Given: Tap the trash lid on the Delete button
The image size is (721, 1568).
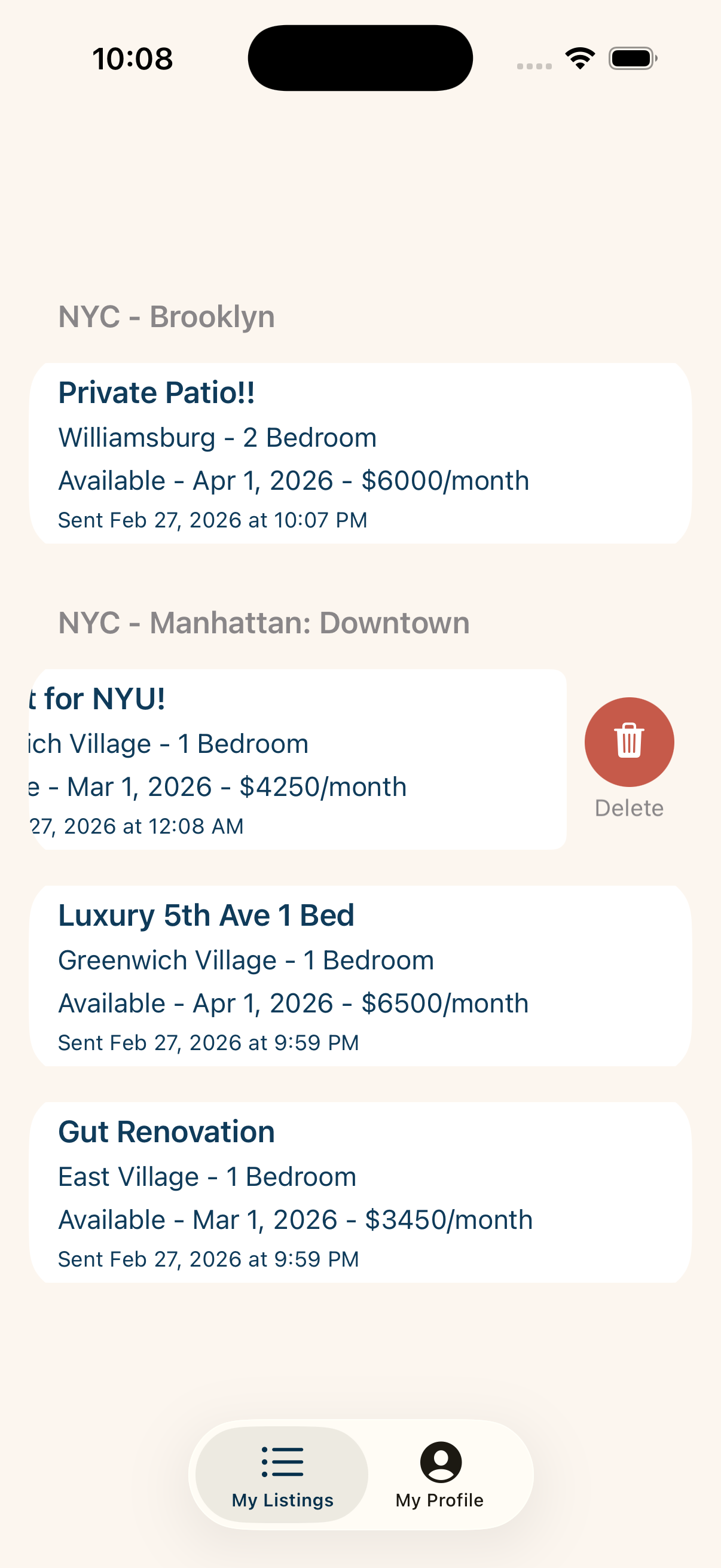Looking at the screenshot, I should pos(629,728).
